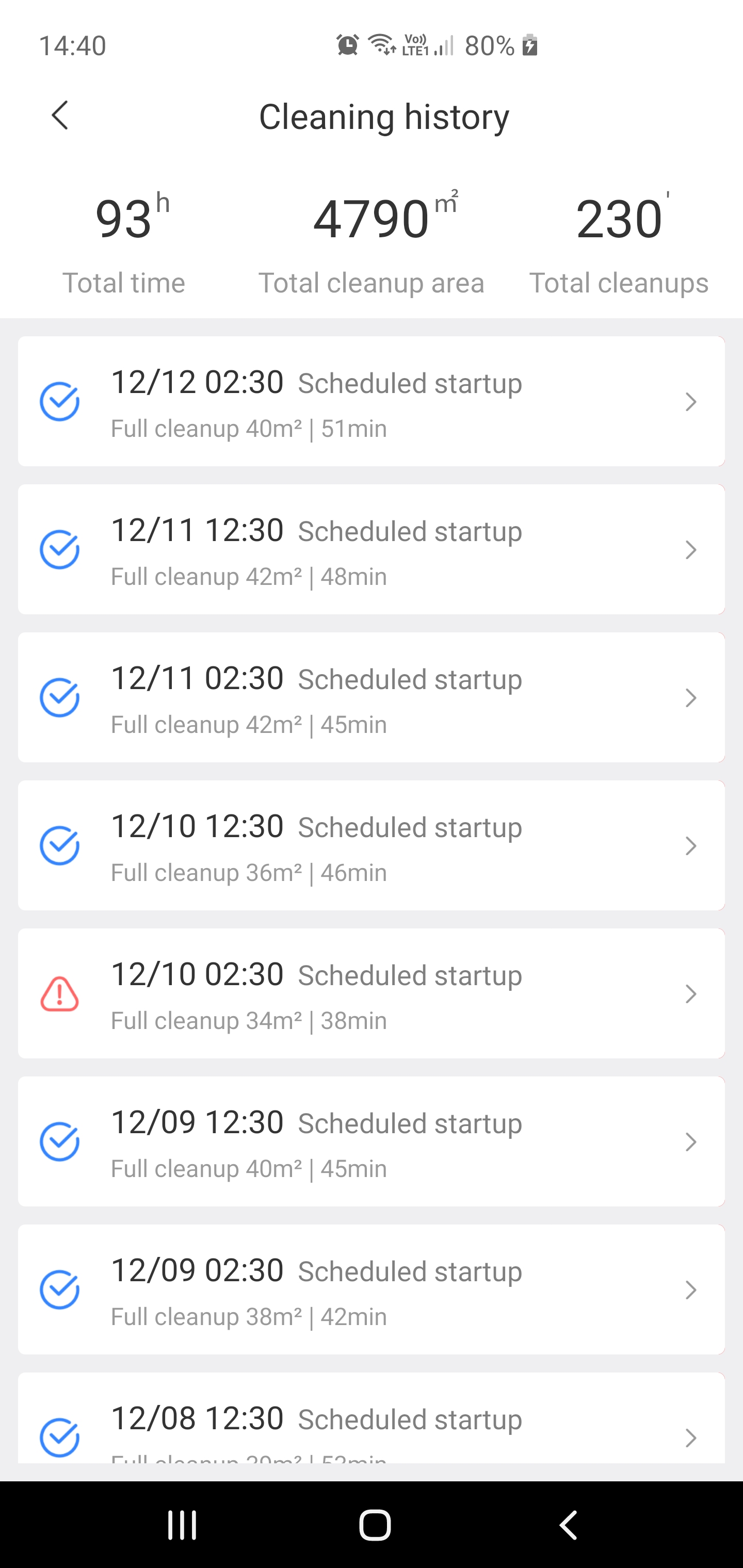Open the 12/10 02:30 cleanup with warning
Screen dimensions: 743x1568
point(372,993)
